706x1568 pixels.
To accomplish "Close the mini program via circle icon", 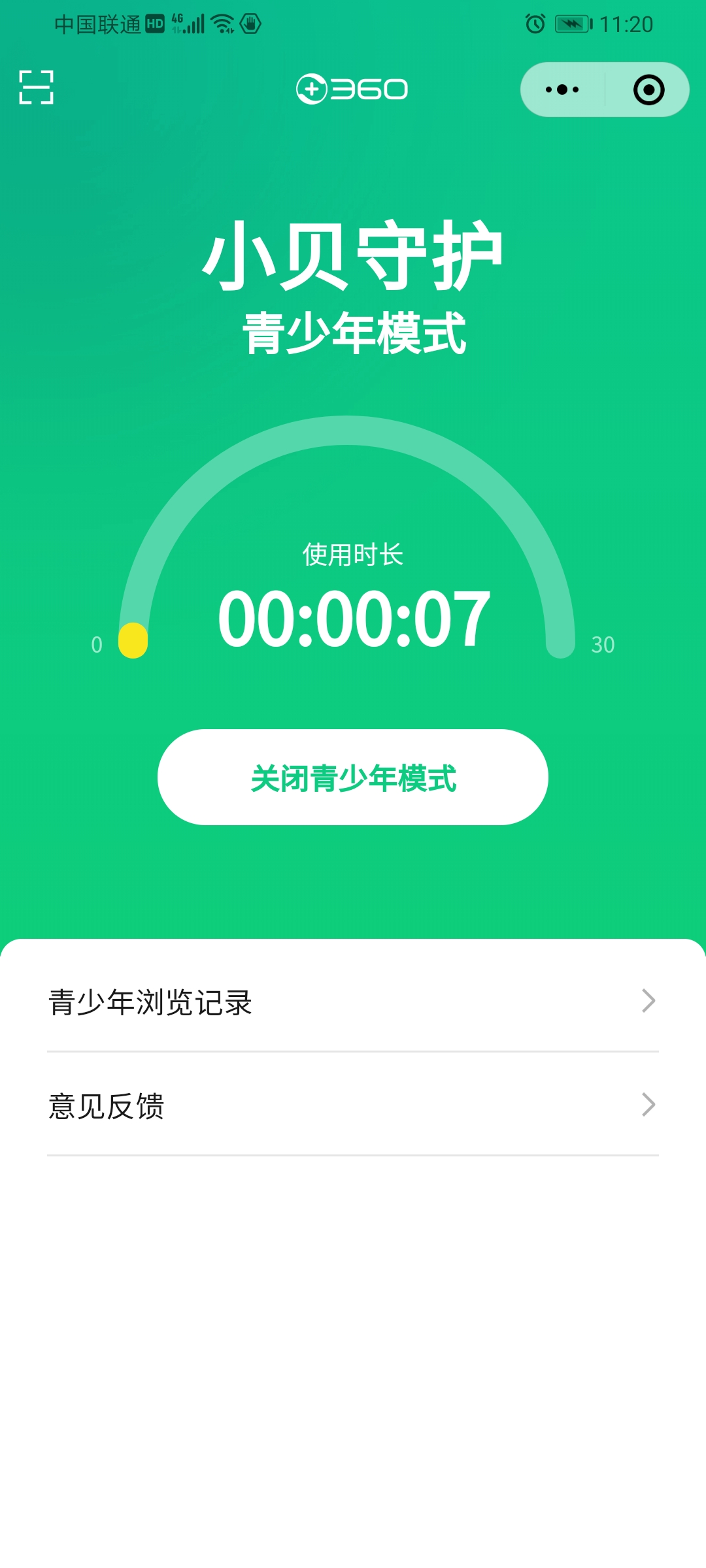I will click(648, 90).
